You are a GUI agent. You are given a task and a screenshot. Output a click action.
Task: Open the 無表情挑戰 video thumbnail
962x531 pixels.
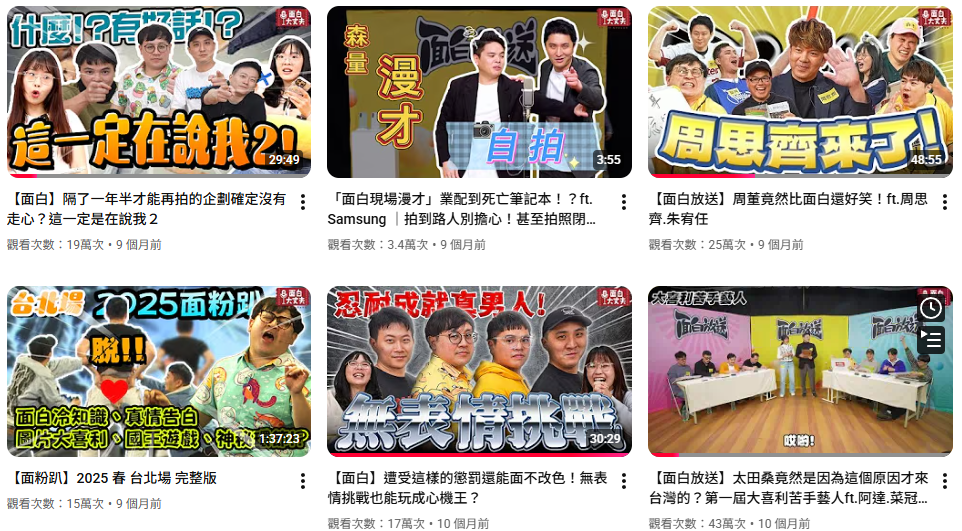pos(479,372)
